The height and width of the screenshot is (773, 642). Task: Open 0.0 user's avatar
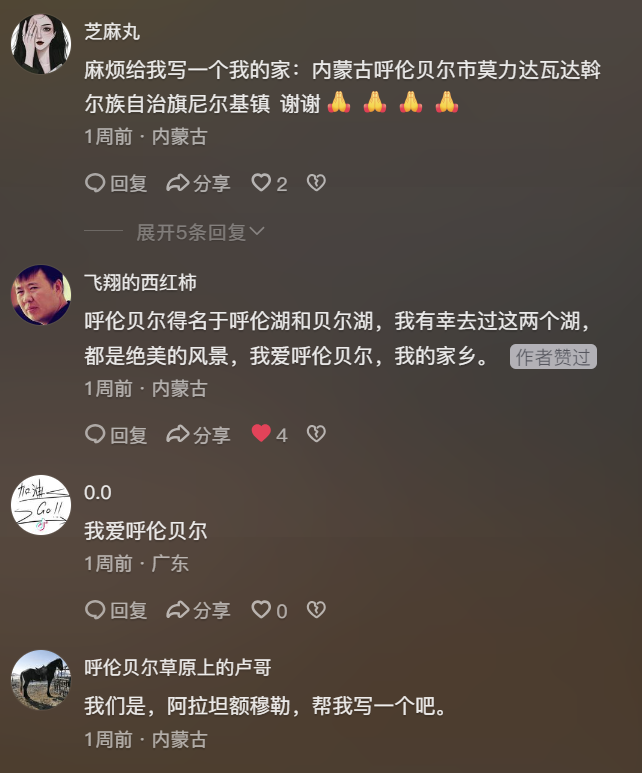pos(40,505)
